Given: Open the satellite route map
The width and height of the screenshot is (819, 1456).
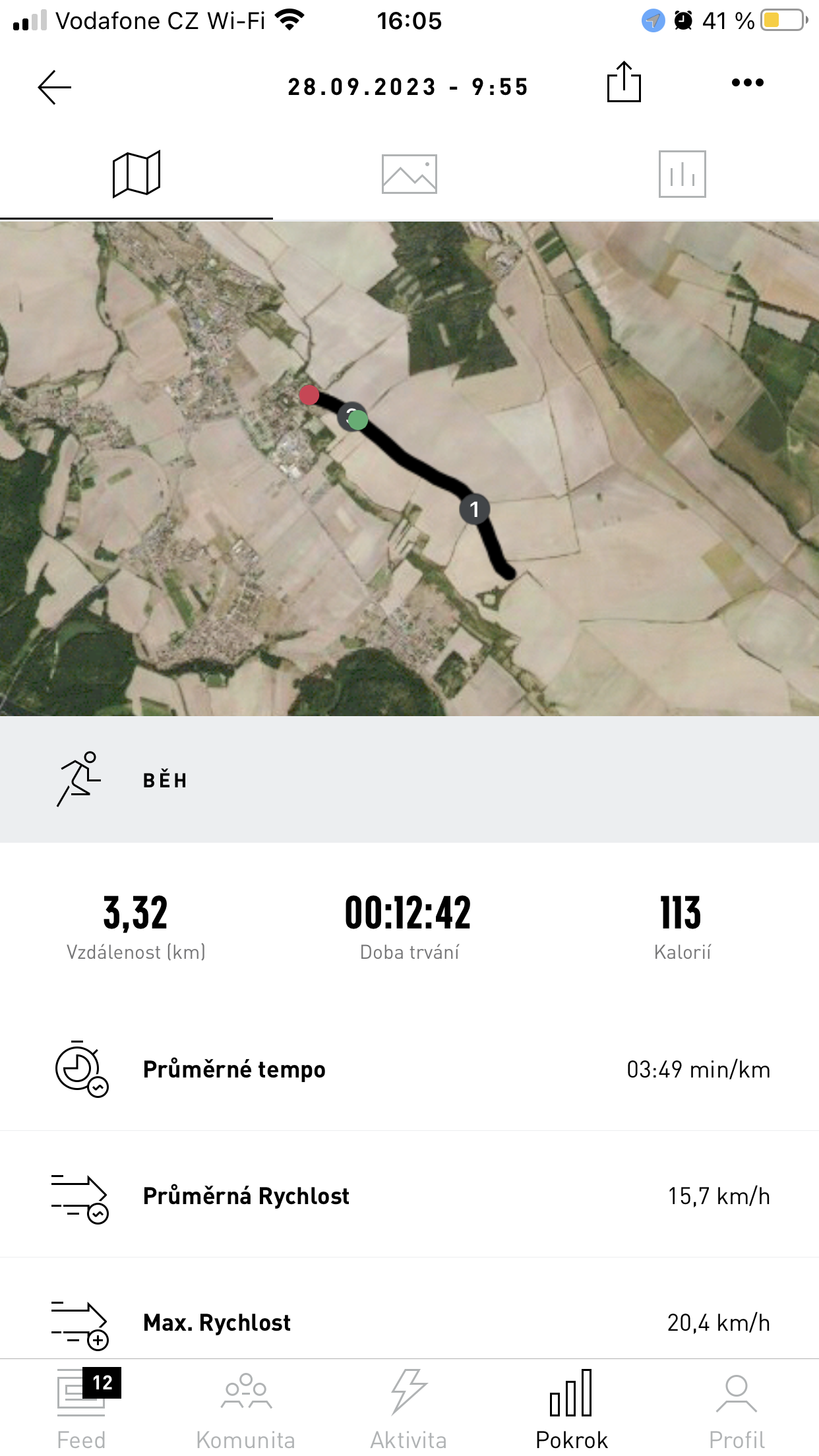Looking at the screenshot, I should click(409, 468).
